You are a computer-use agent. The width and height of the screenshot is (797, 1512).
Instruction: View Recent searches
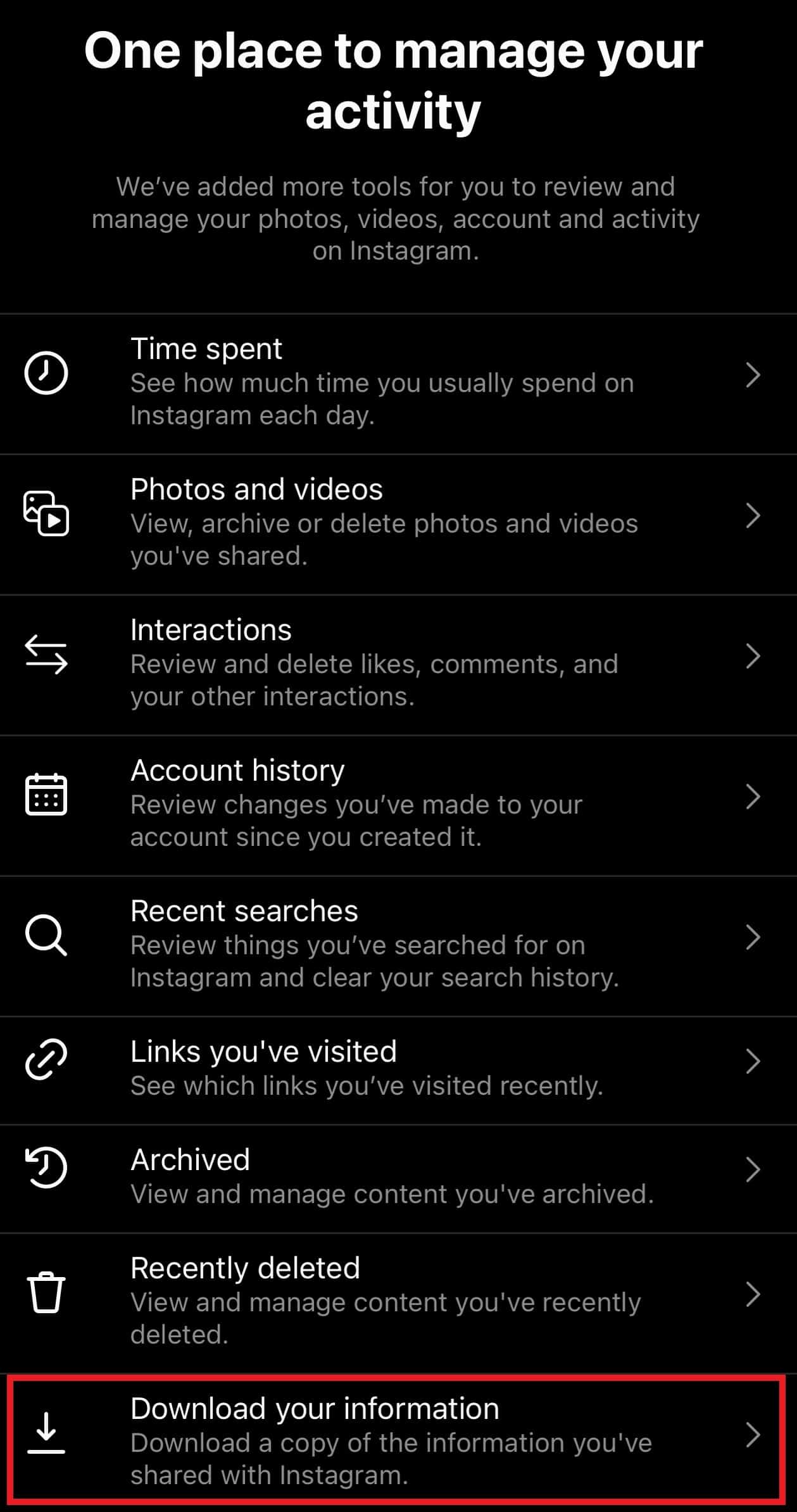tap(398, 944)
